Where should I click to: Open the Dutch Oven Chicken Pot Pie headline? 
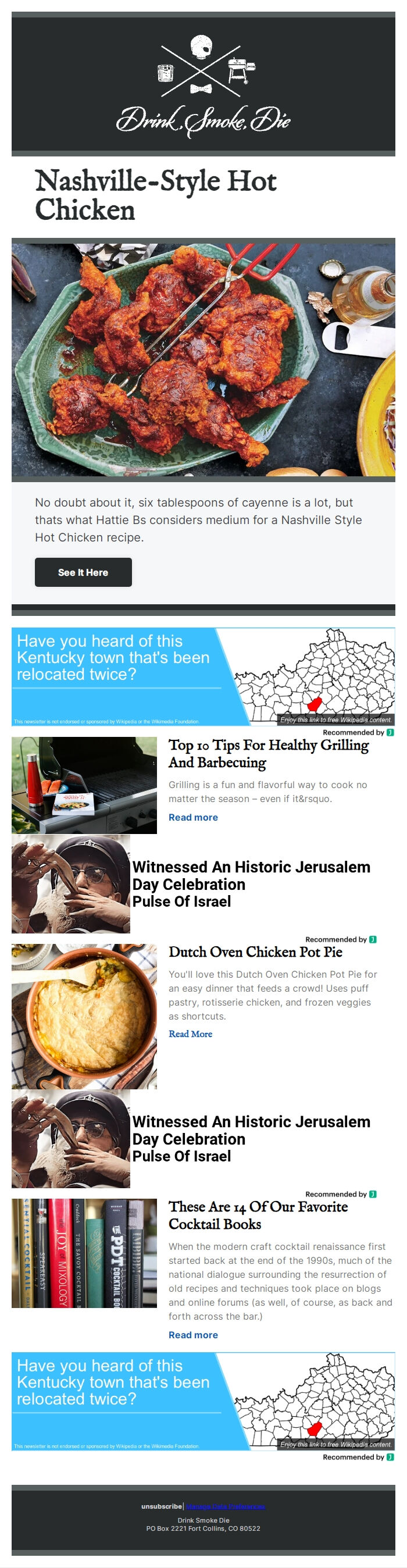(255, 952)
